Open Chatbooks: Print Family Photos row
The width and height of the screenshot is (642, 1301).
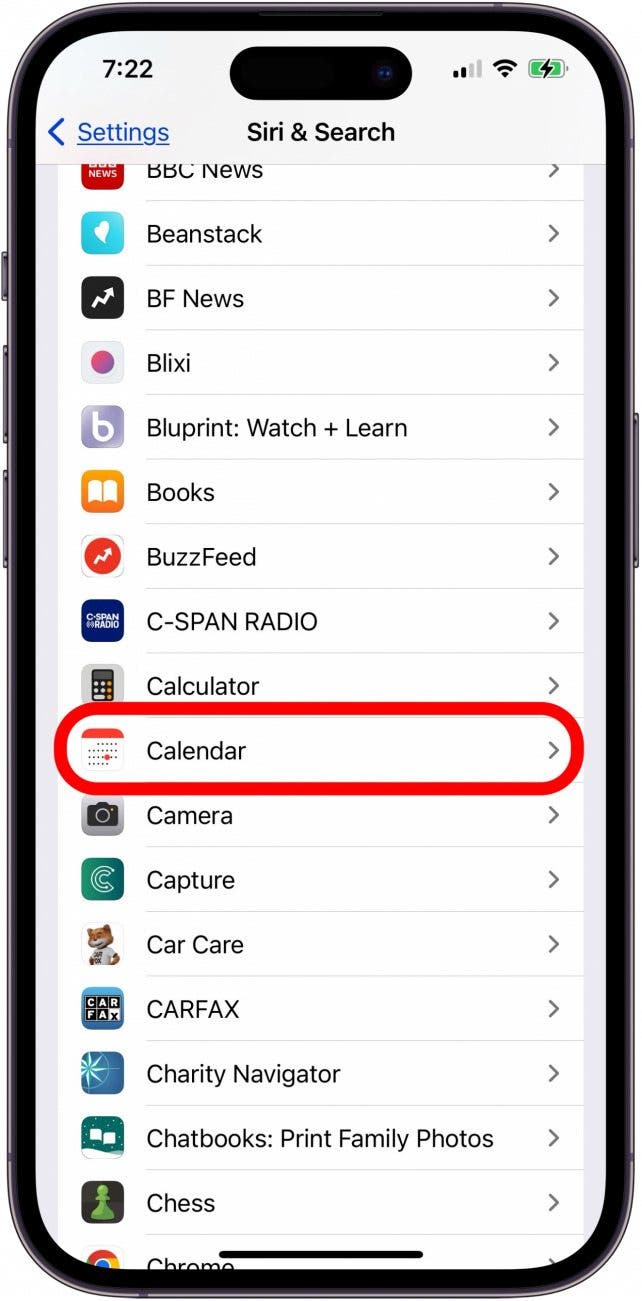pos(330,1138)
